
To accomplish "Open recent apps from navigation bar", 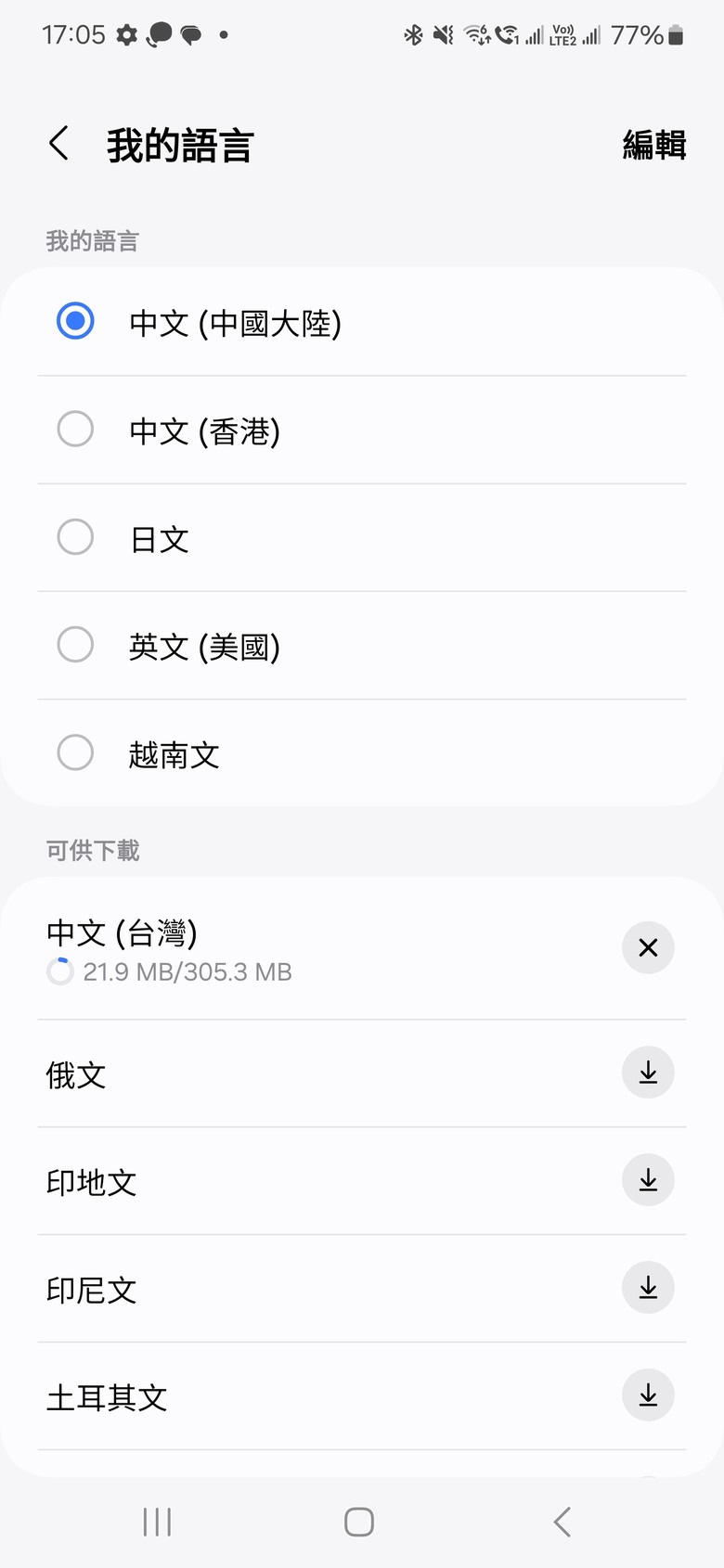I will coord(158,1522).
